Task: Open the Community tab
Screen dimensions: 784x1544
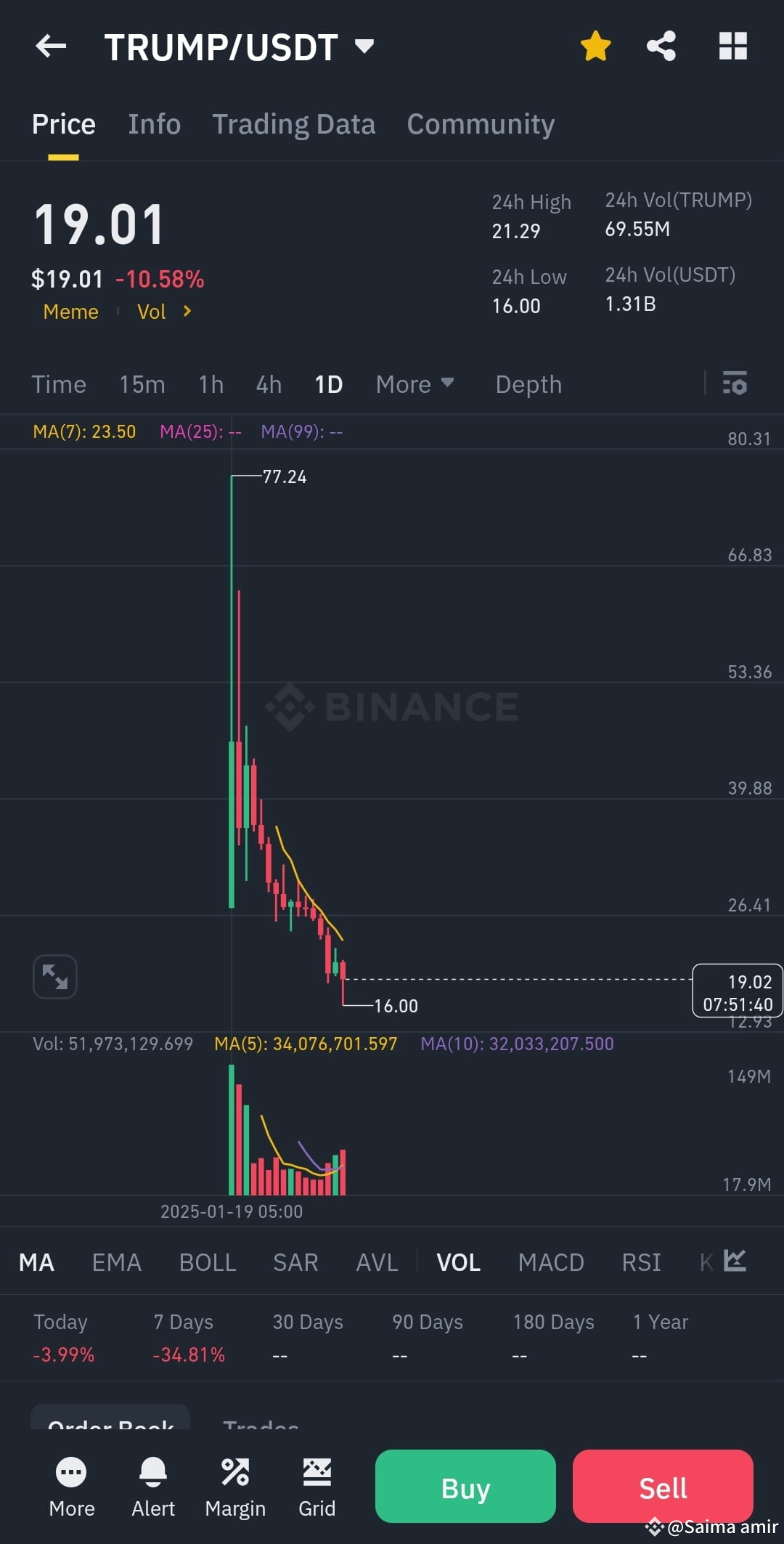Action: tap(480, 124)
